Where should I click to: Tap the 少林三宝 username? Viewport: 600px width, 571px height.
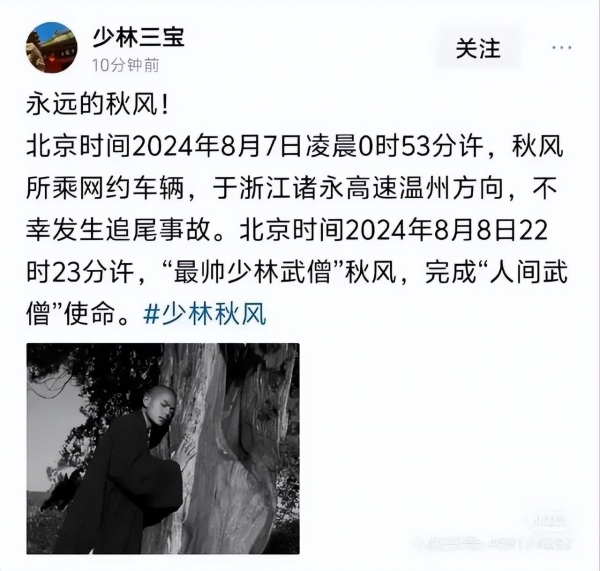pyautogui.click(x=138, y=38)
